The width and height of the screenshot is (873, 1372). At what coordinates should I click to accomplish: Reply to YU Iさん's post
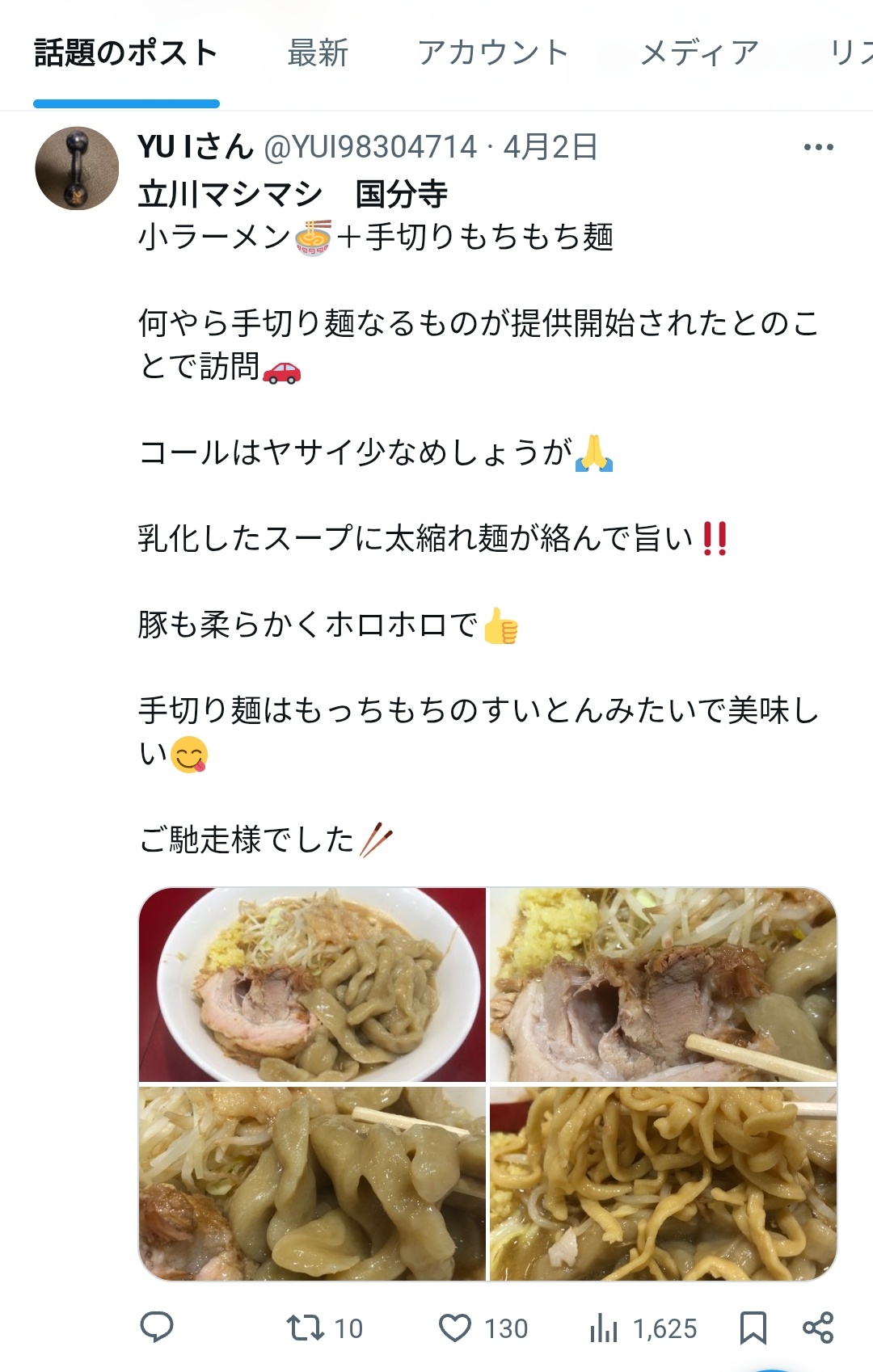(x=157, y=1328)
